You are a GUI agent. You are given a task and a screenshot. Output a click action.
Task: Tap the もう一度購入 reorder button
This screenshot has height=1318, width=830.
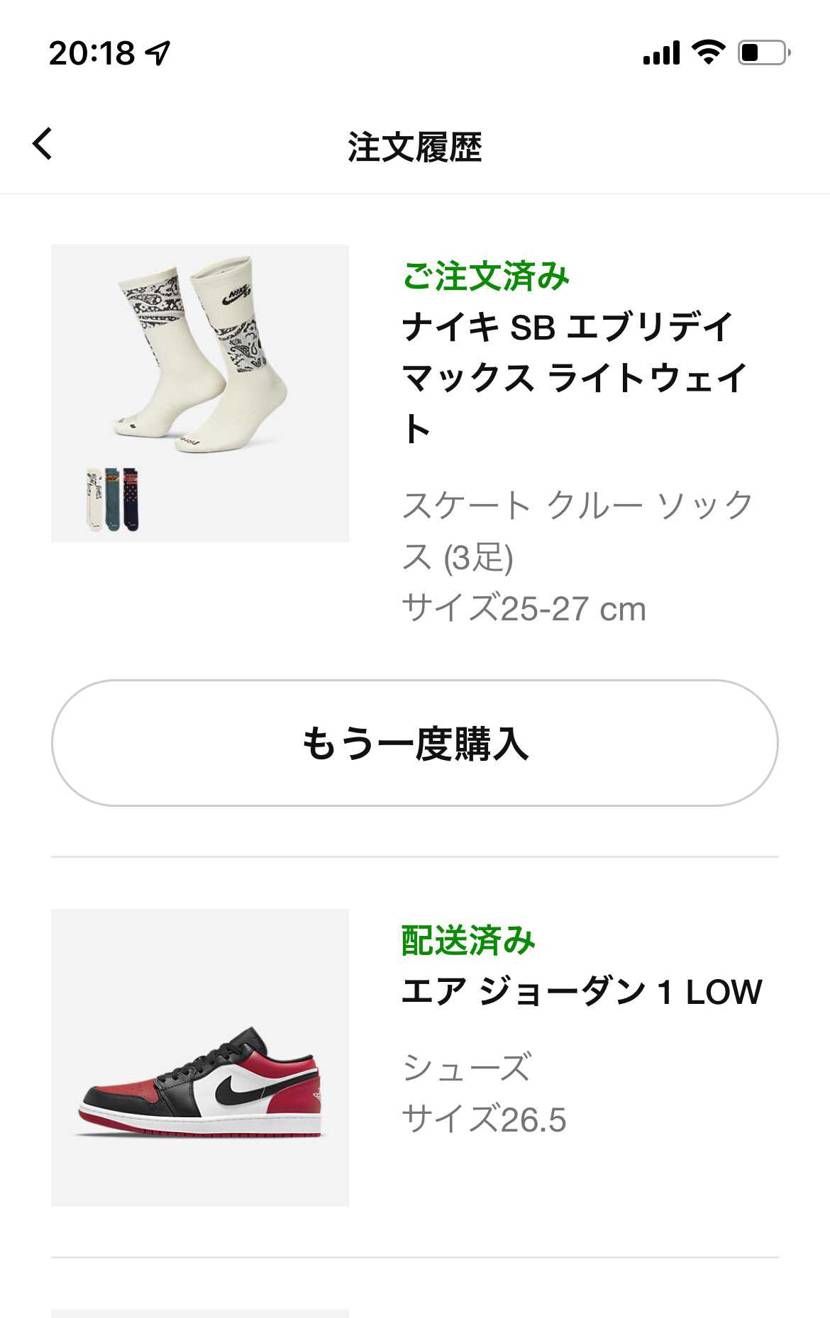tap(415, 742)
